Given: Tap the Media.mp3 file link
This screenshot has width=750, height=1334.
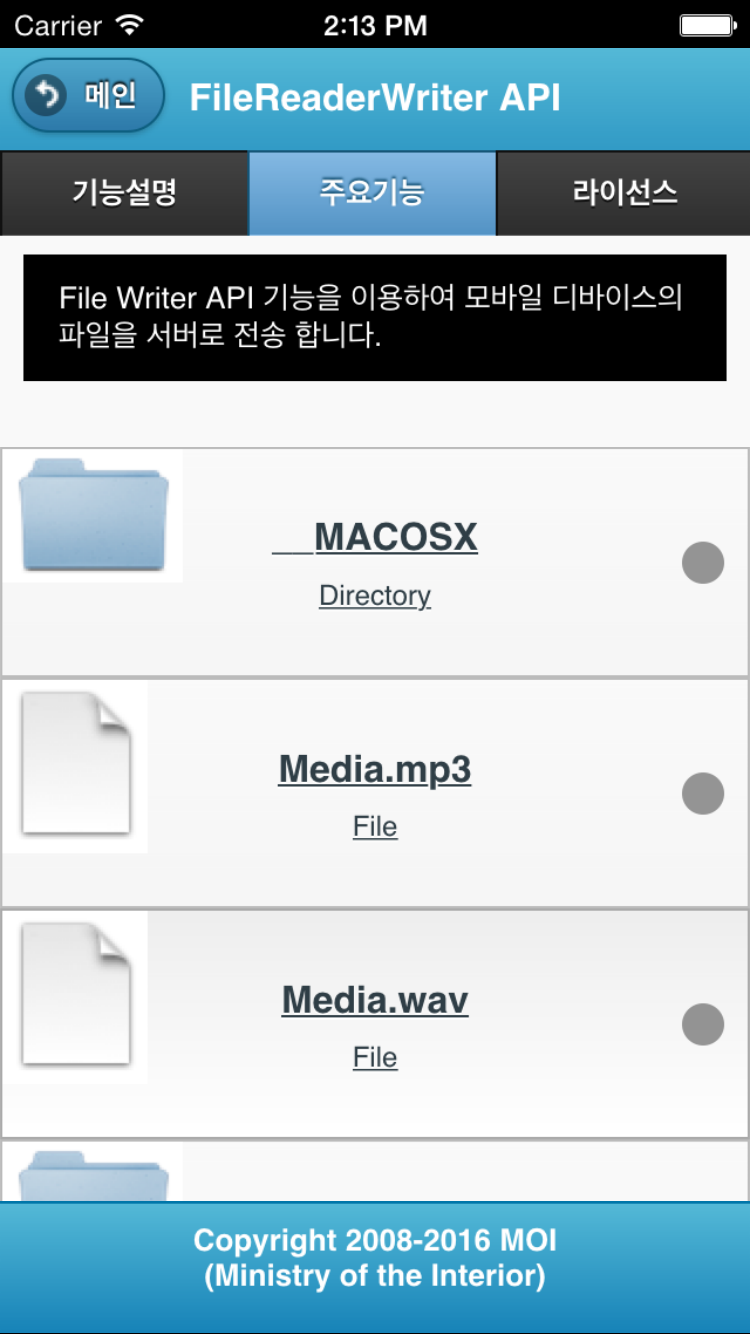Looking at the screenshot, I should 375,769.
